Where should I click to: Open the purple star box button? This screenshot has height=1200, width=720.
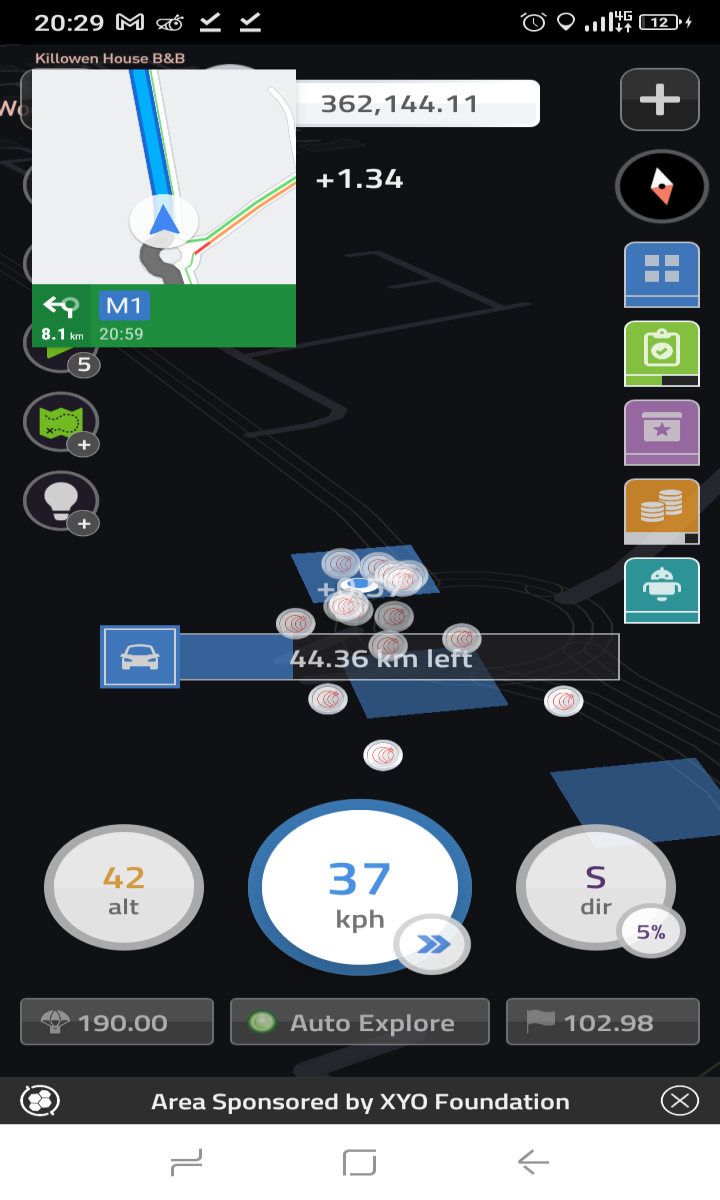[x=661, y=432]
